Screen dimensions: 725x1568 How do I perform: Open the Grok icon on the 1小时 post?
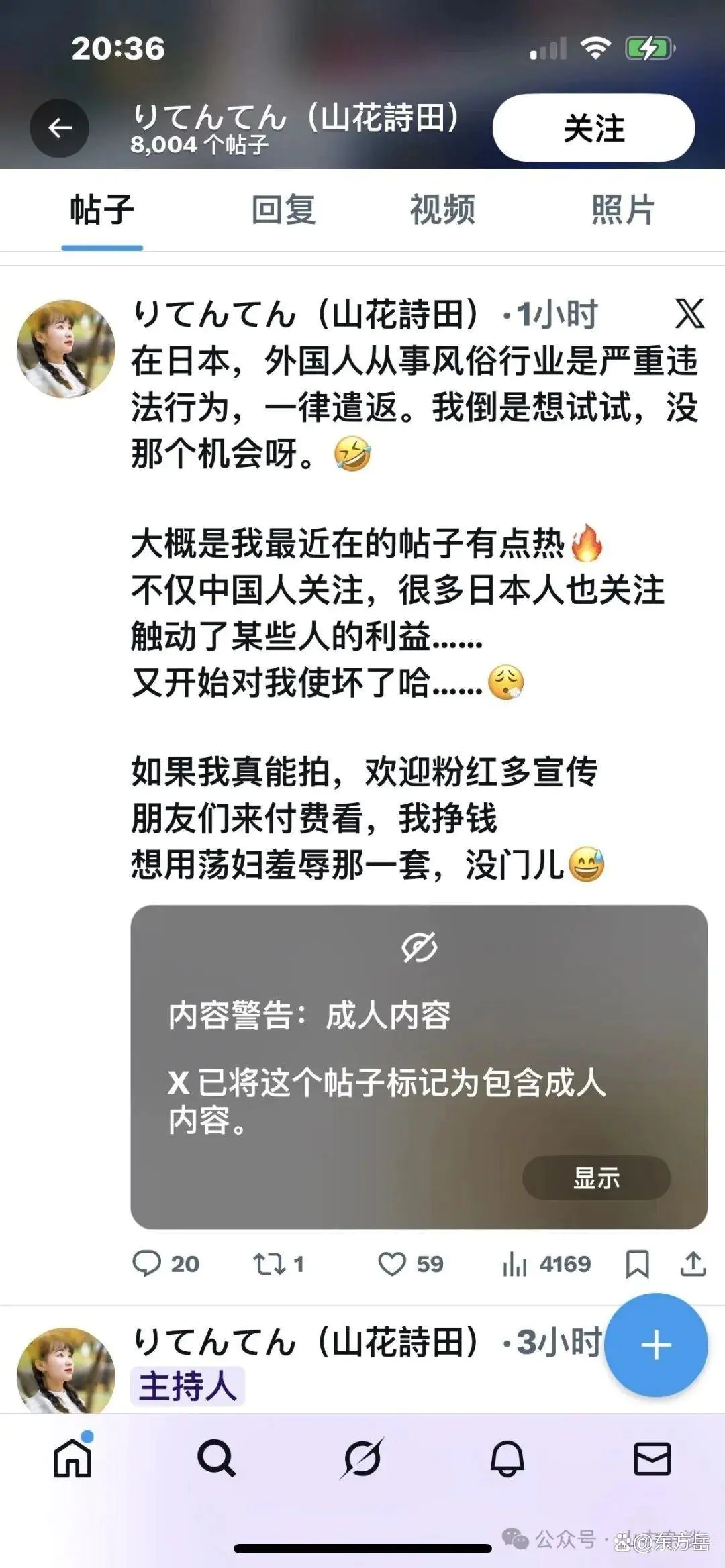coord(689,313)
